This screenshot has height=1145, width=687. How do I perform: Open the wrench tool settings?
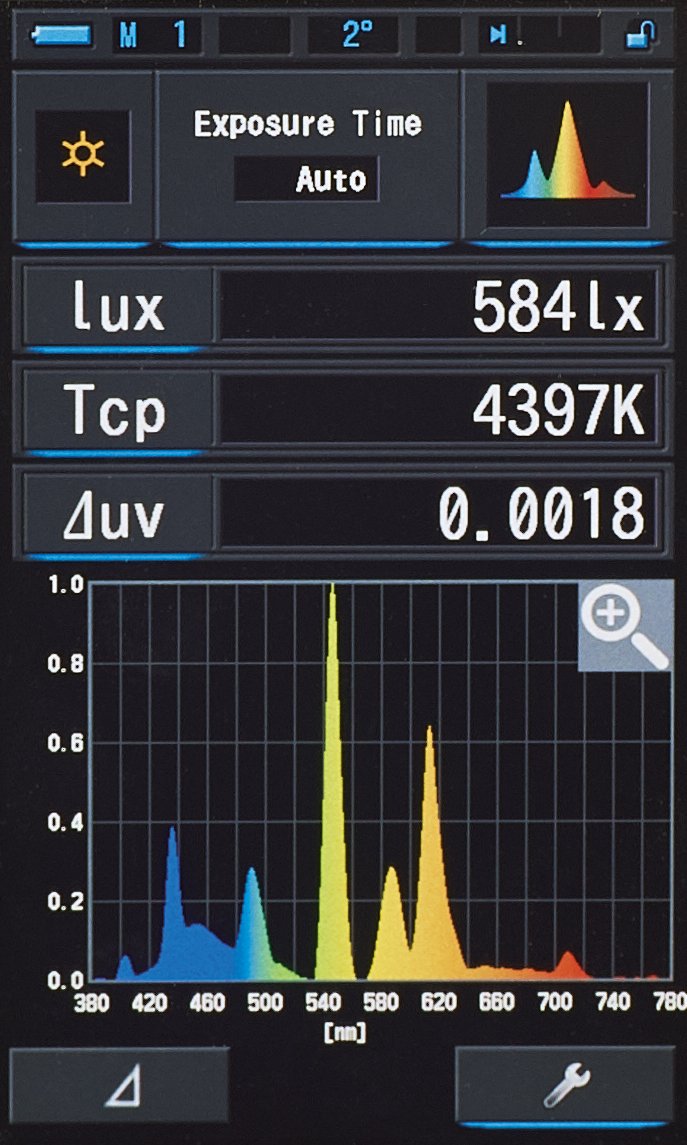[565, 1084]
